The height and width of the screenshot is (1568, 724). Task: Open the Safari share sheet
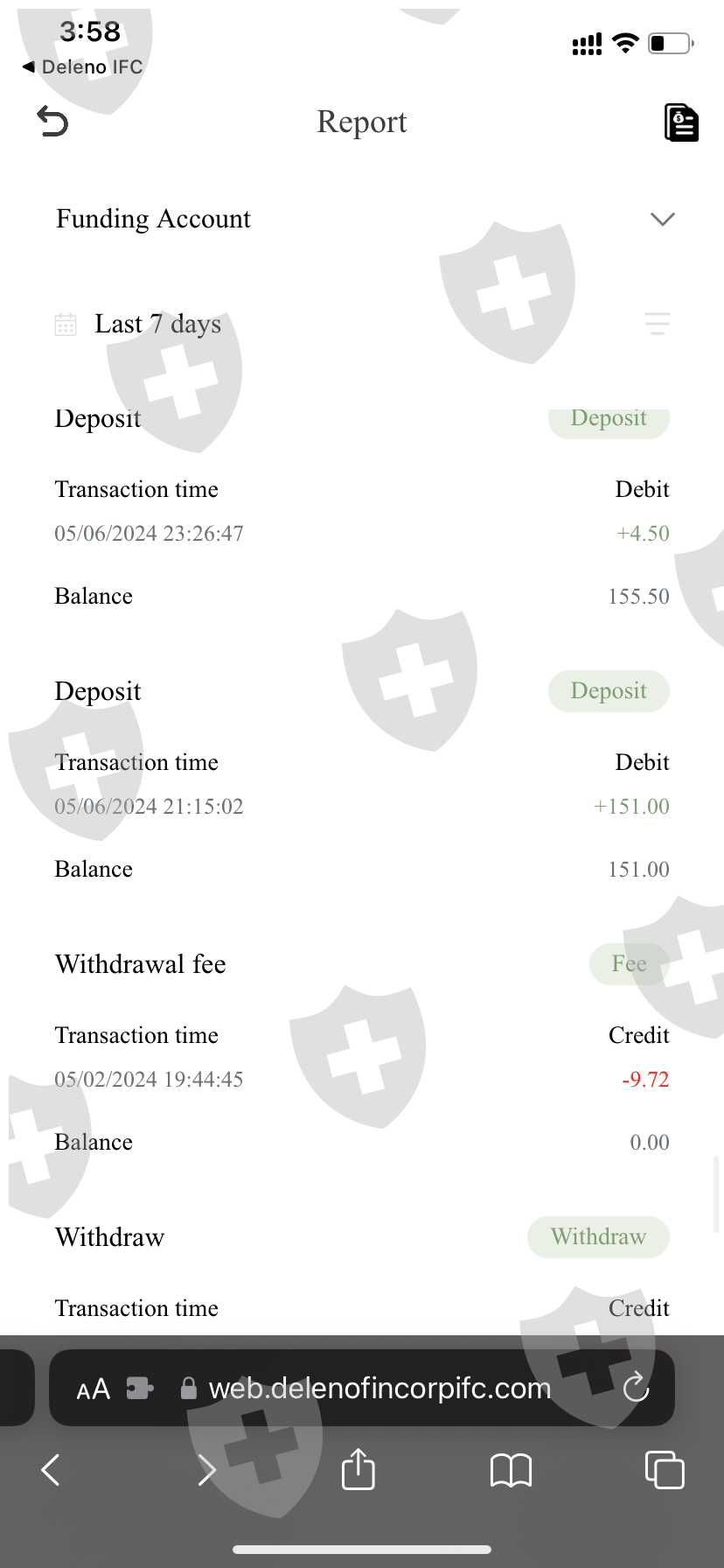359,1468
